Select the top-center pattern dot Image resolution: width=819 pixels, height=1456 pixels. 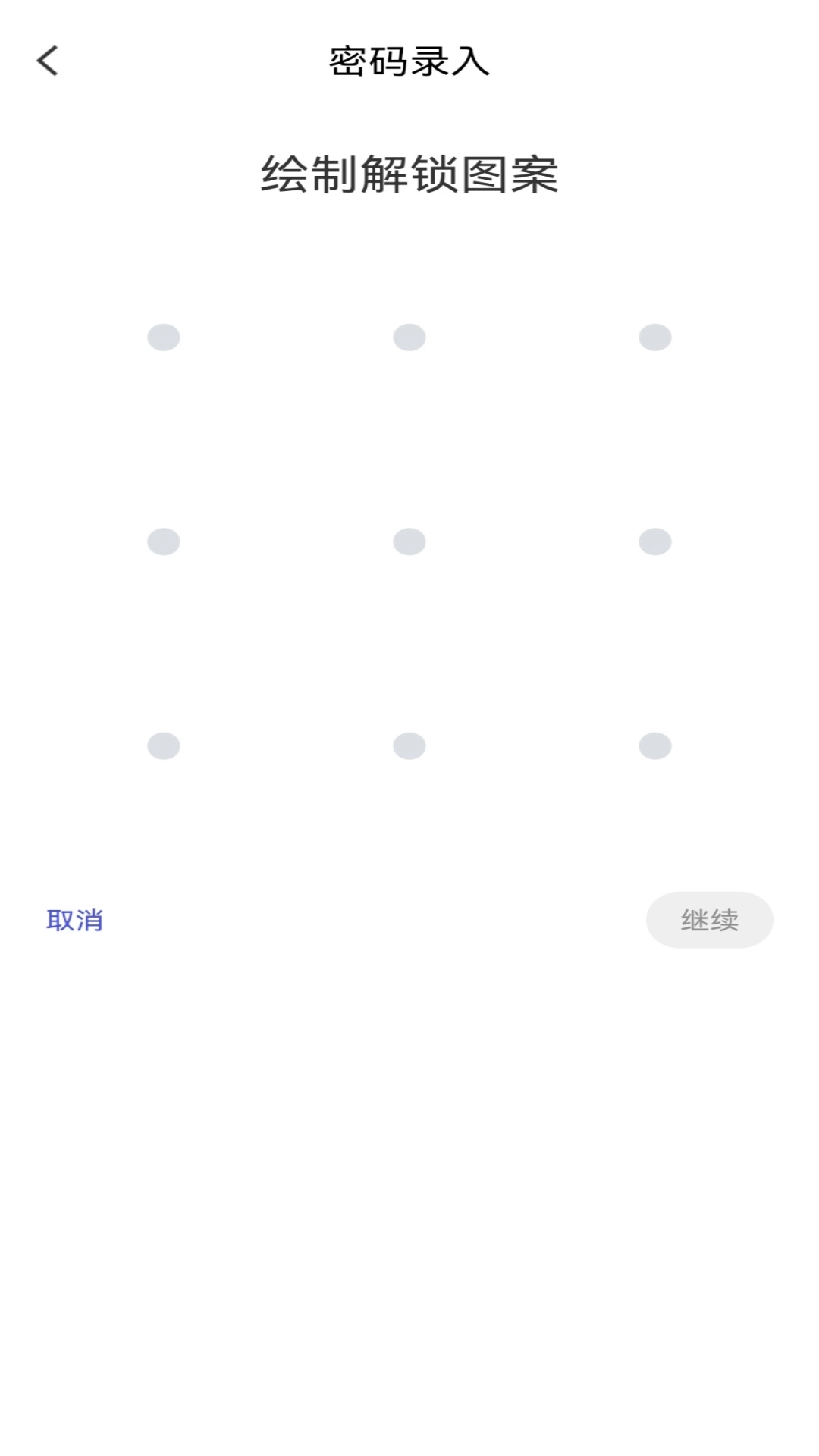pyautogui.click(x=409, y=337)
